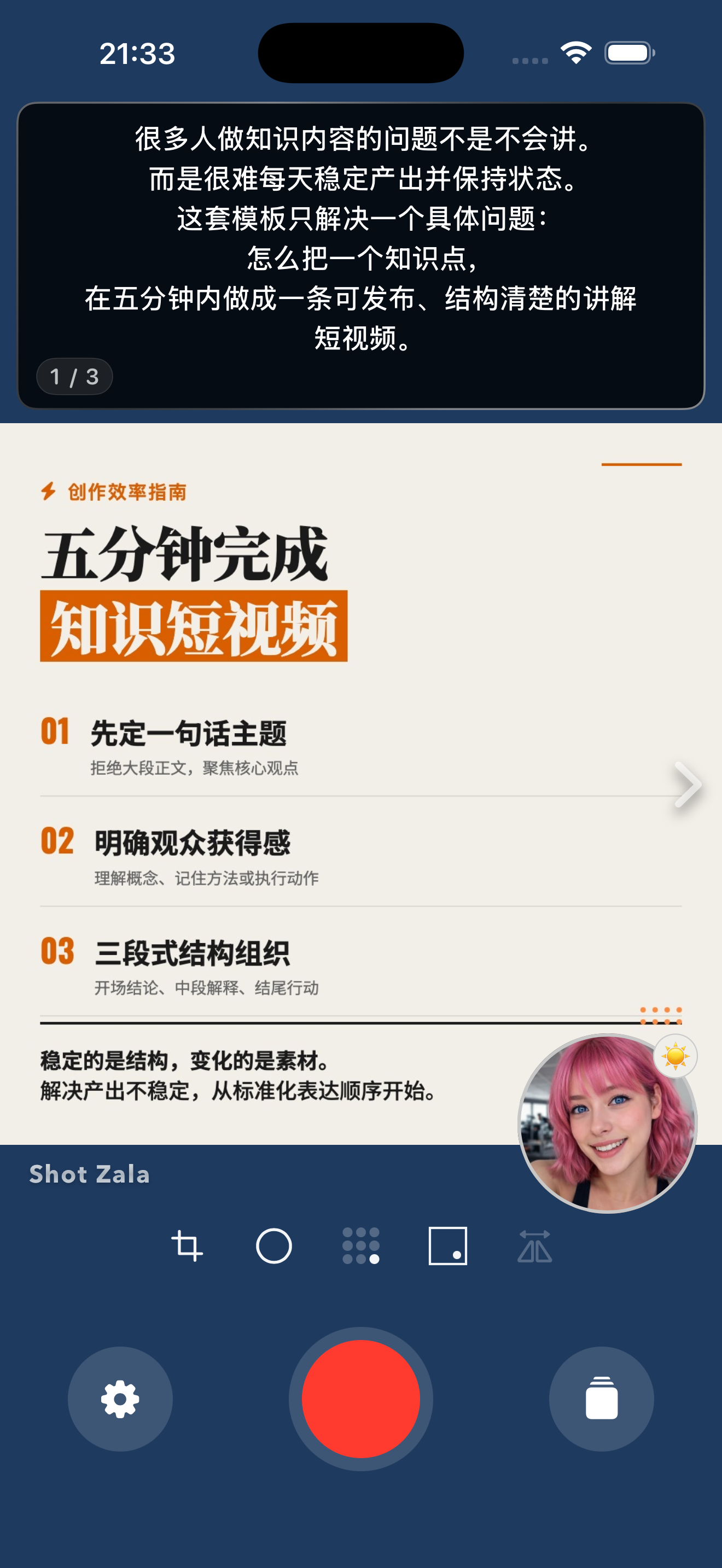The image size is (722, 1568).
Task: Choose the circle camera shape
Action: pyautogui.click(x=274, y=1245)
